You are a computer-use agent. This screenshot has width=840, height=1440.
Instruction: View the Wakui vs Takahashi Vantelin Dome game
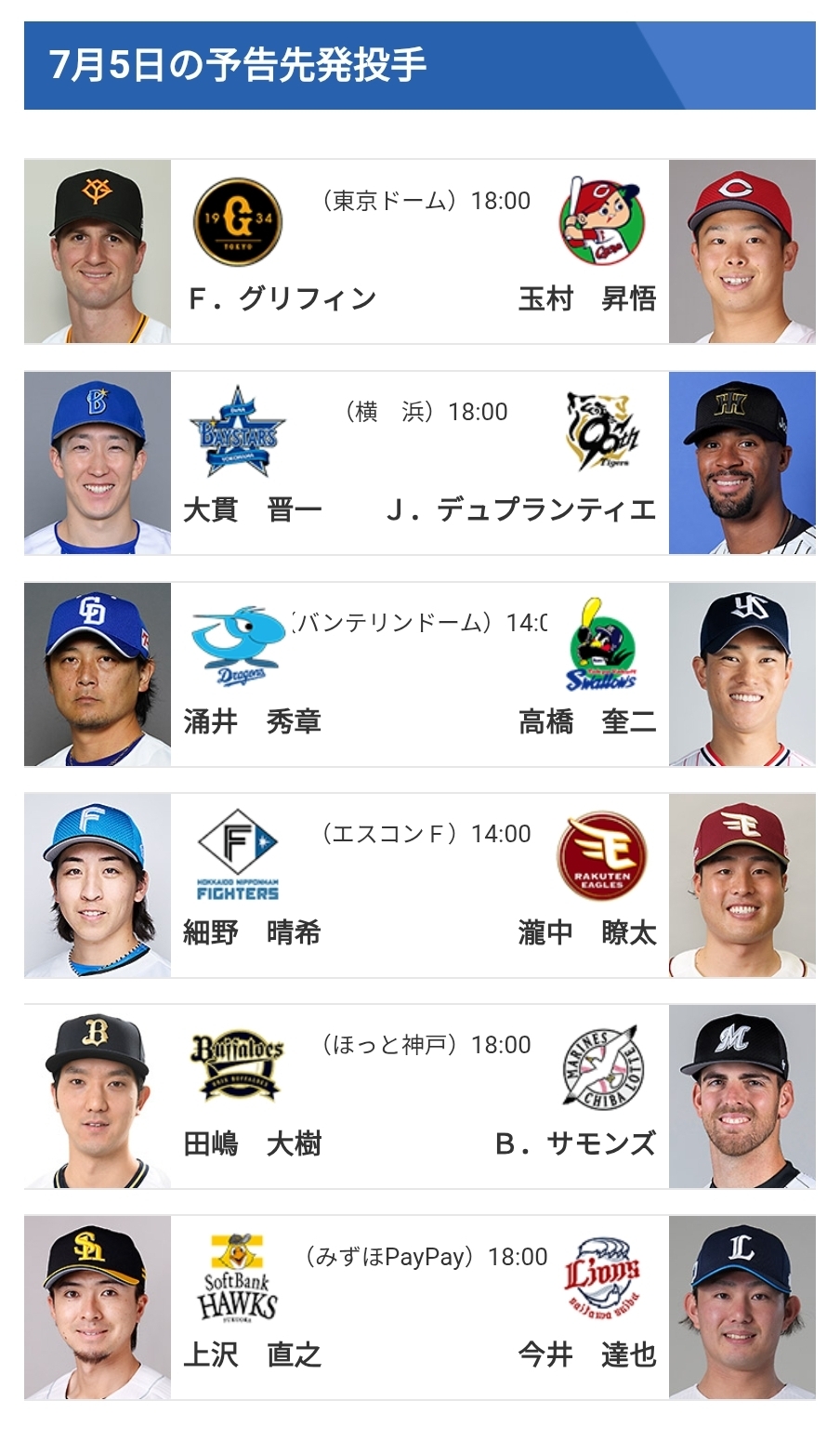(x=420, y=674)
